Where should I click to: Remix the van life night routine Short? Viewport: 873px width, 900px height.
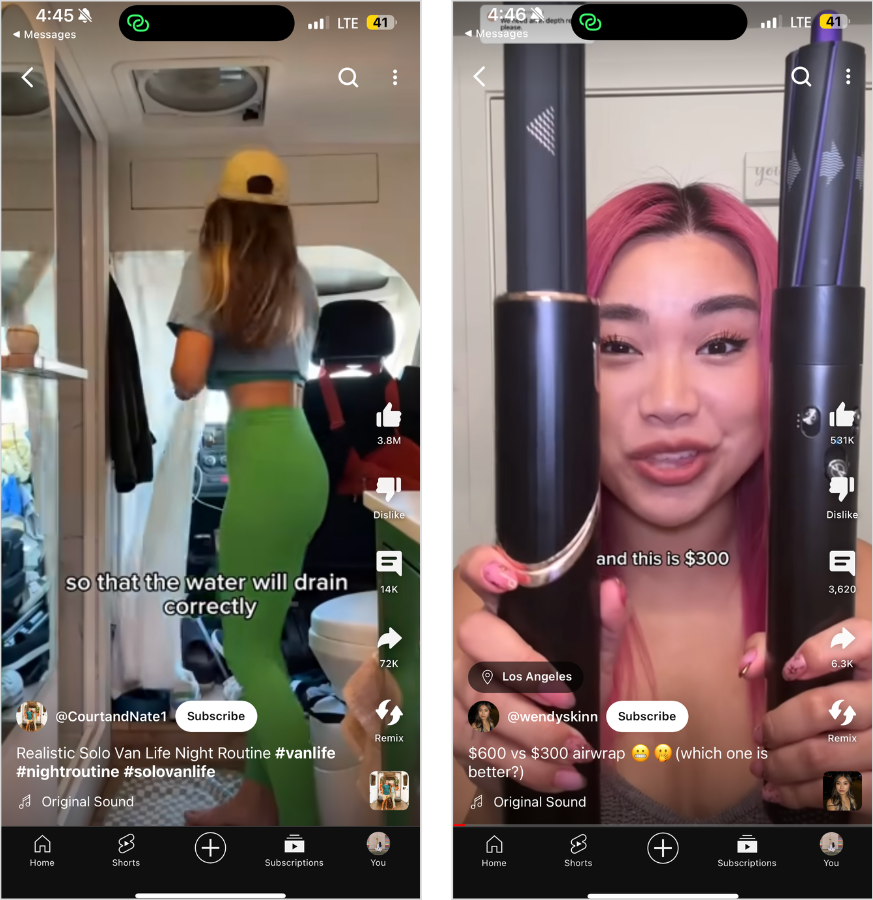(389, 714)
